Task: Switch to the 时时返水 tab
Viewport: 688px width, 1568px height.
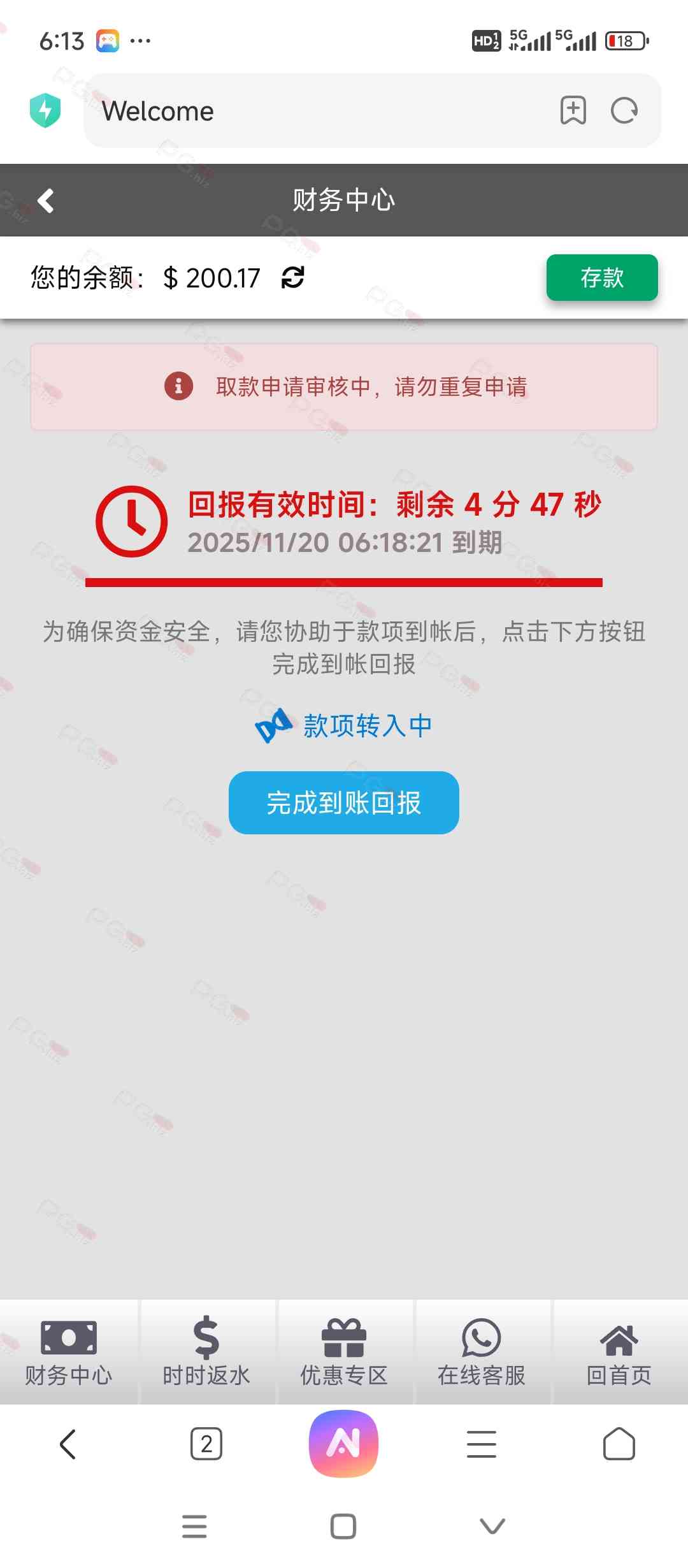Action: click(x=206, y=1351)
